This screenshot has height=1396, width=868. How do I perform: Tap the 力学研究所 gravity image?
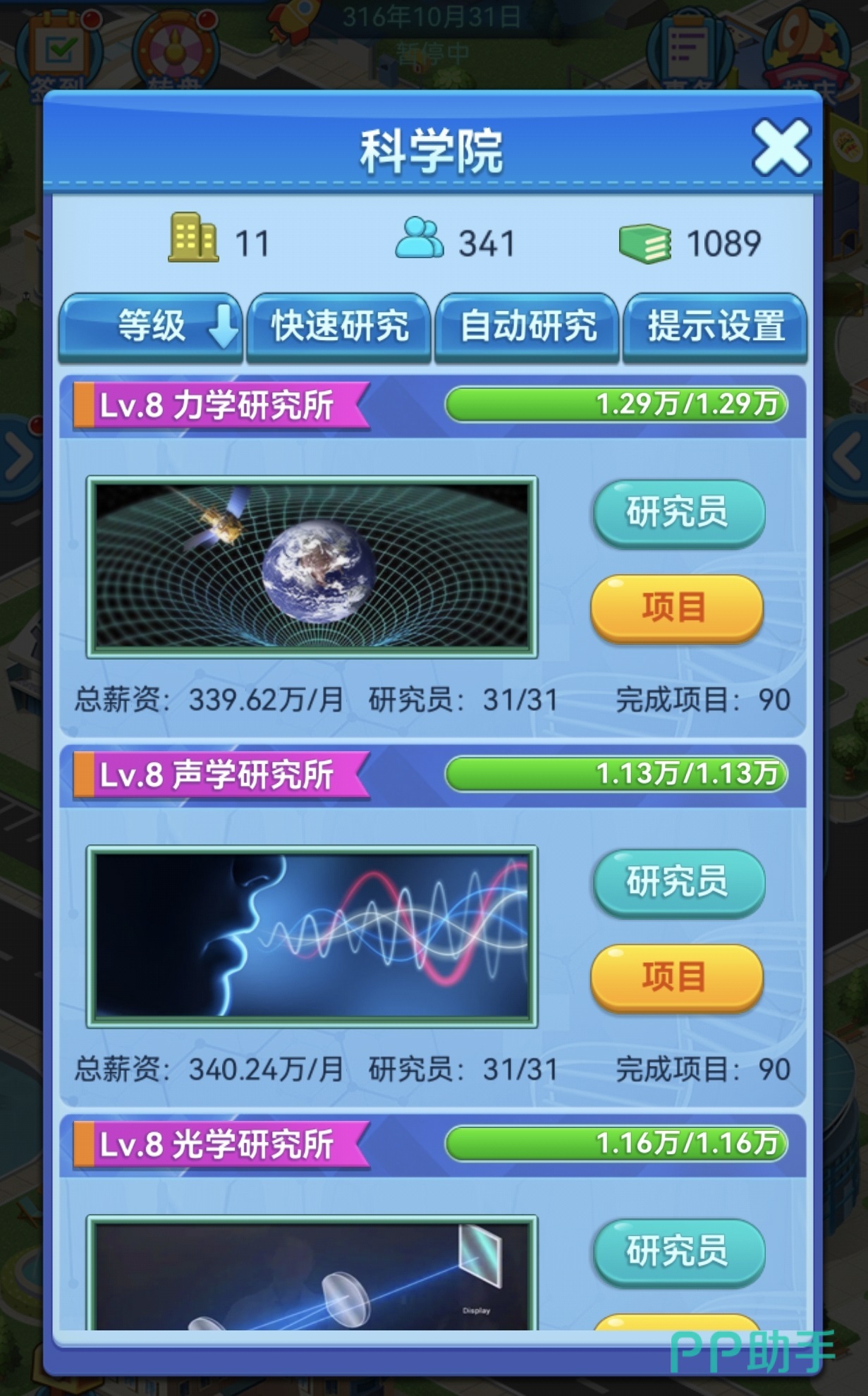[312, 566]
